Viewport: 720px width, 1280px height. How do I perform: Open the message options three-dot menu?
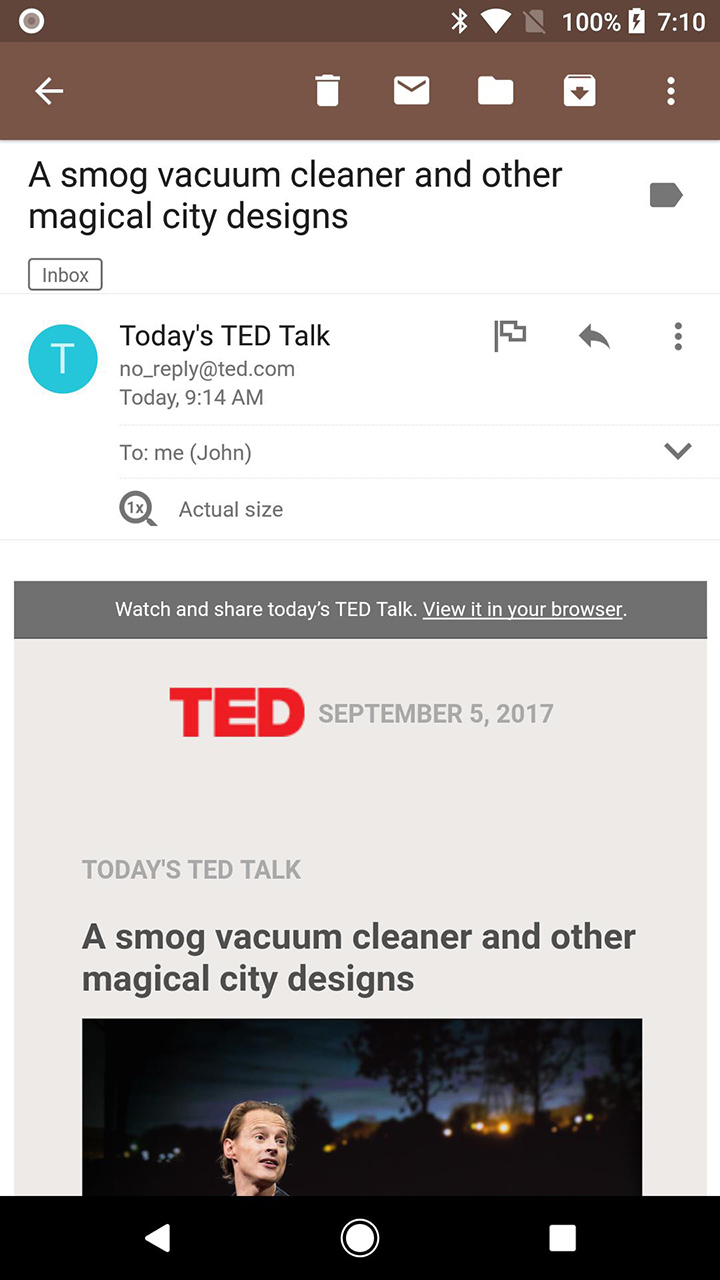[678, 337]
